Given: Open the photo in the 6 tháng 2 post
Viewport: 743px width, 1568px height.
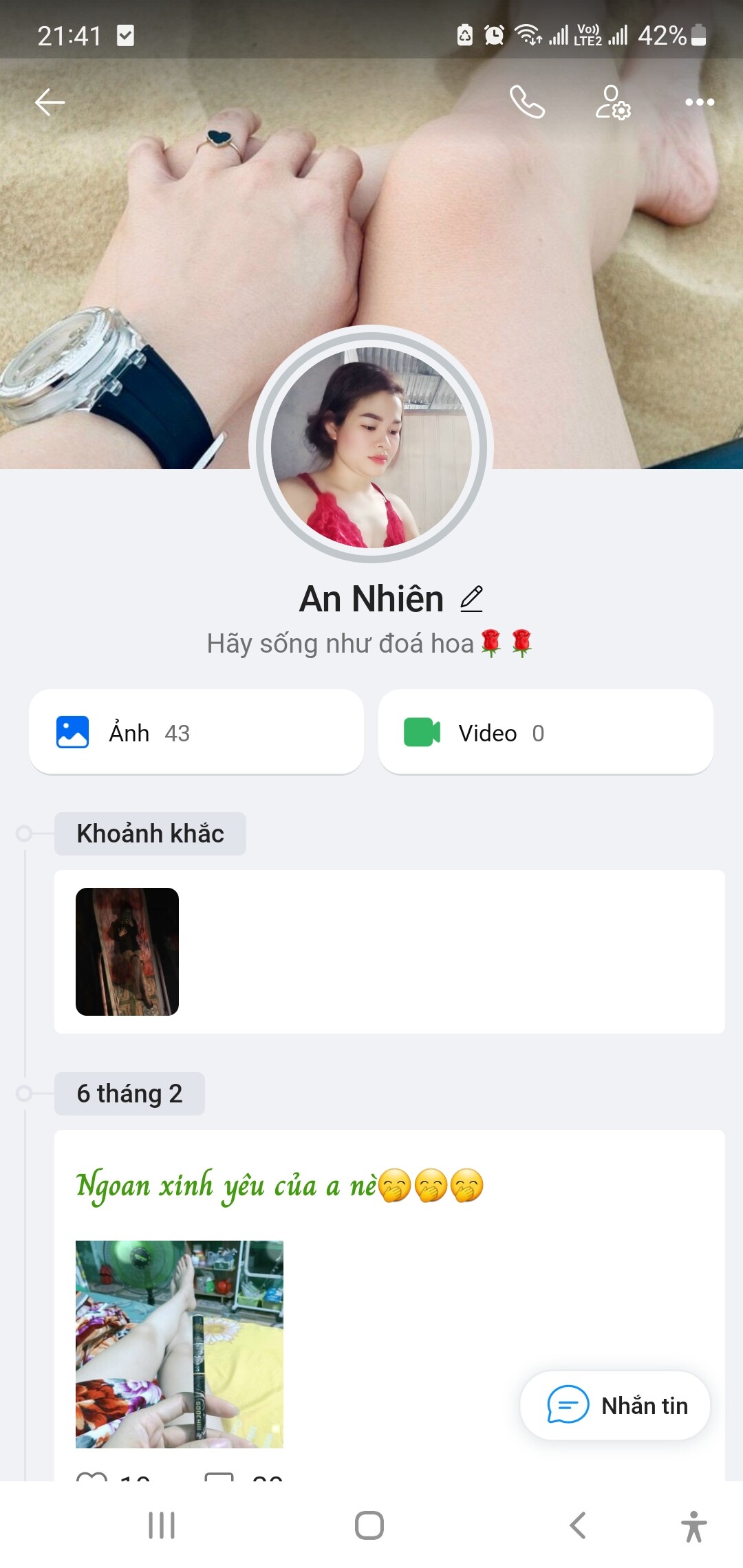Looking at the screenshot, I should point(180,1344).
